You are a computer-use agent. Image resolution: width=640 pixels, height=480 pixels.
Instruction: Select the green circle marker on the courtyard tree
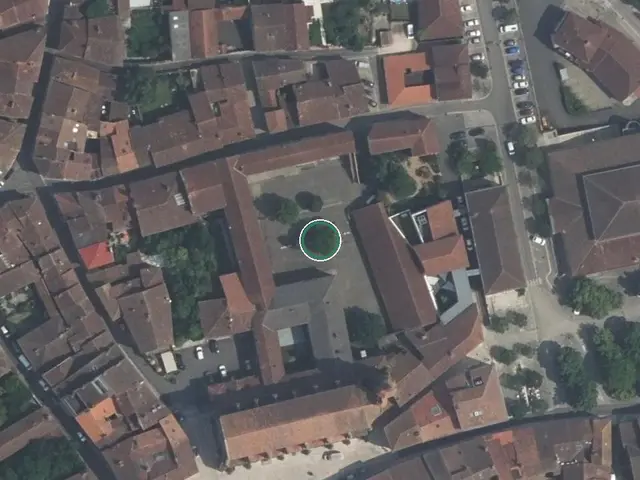[320, 240]
